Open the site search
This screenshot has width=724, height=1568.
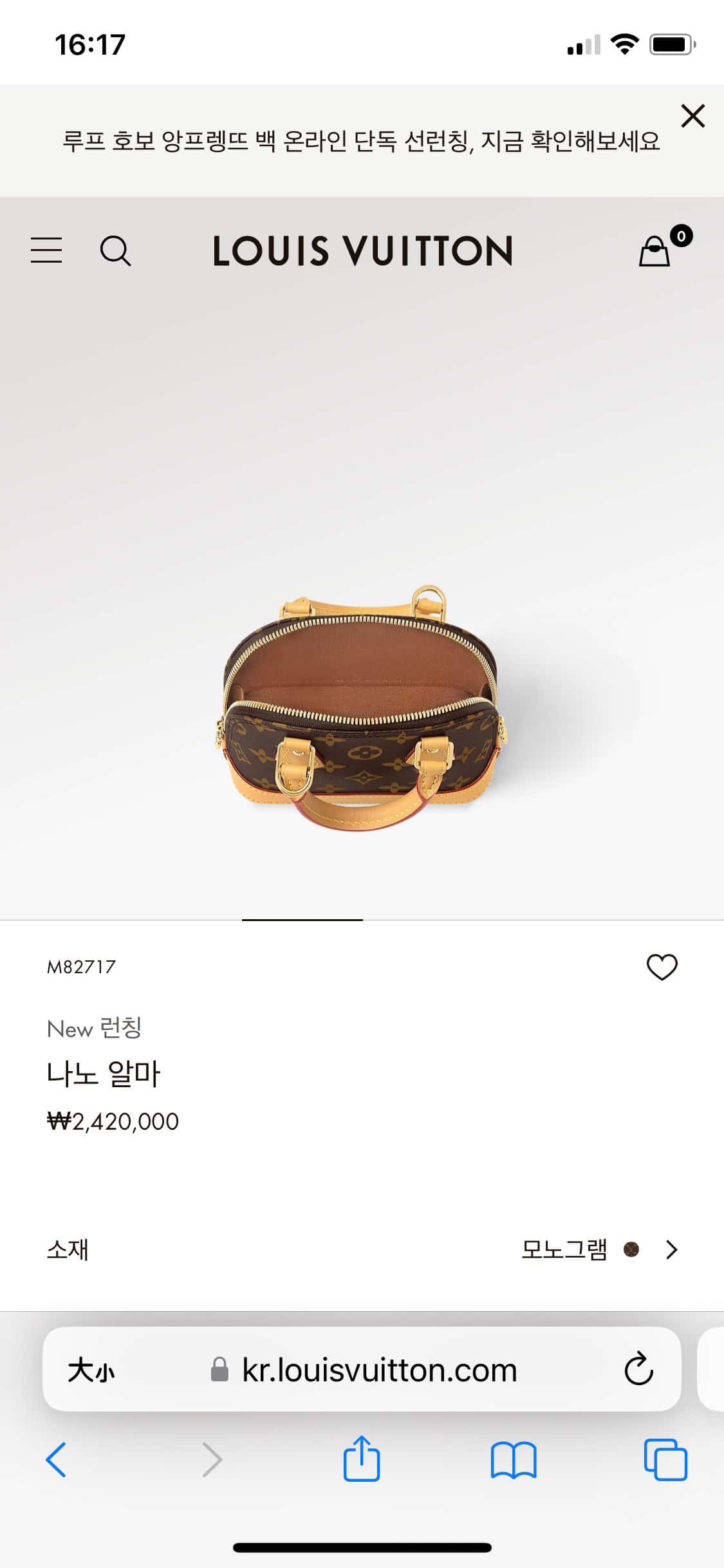(116, 250)
